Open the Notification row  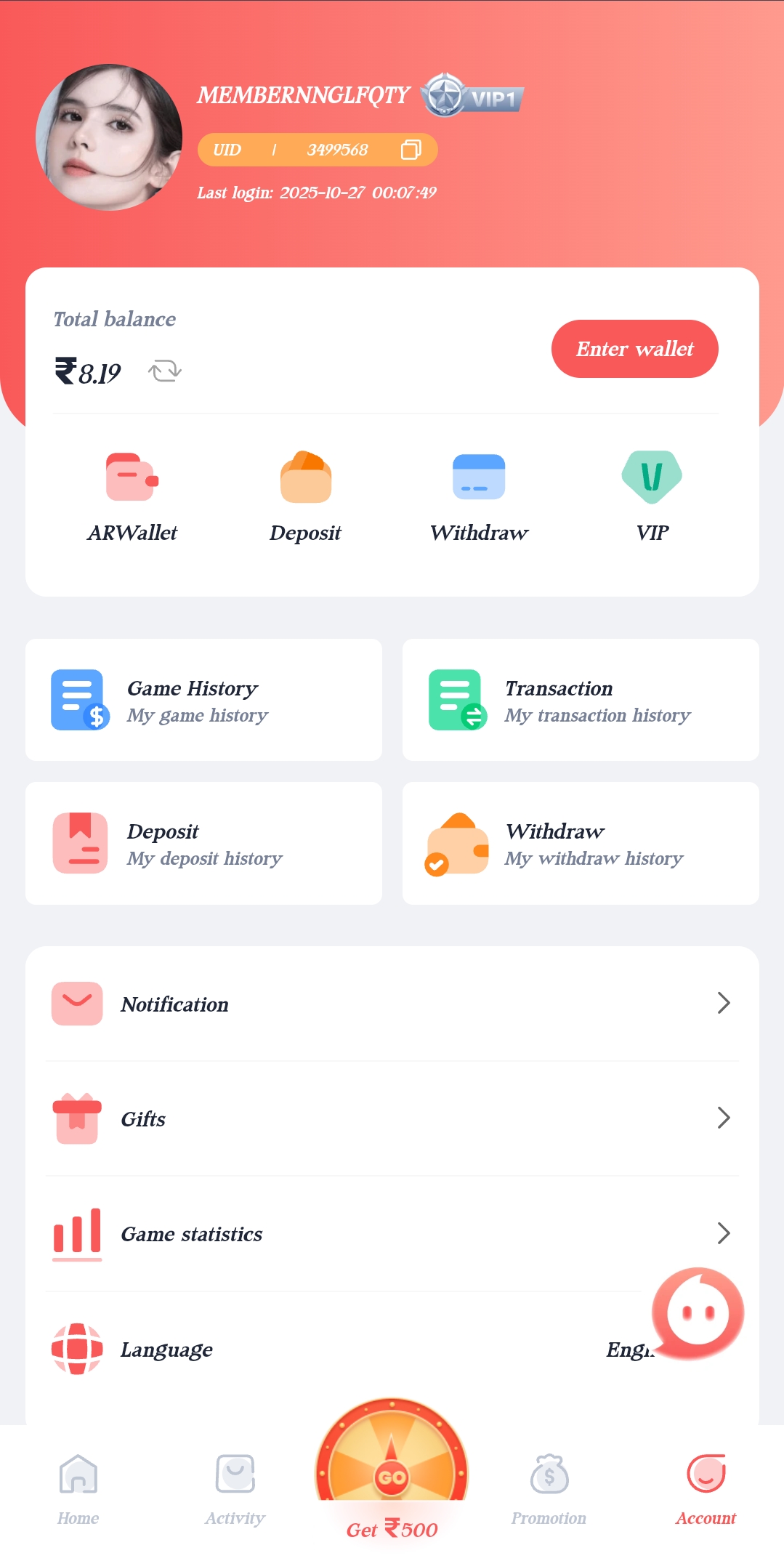[392, 1004]
